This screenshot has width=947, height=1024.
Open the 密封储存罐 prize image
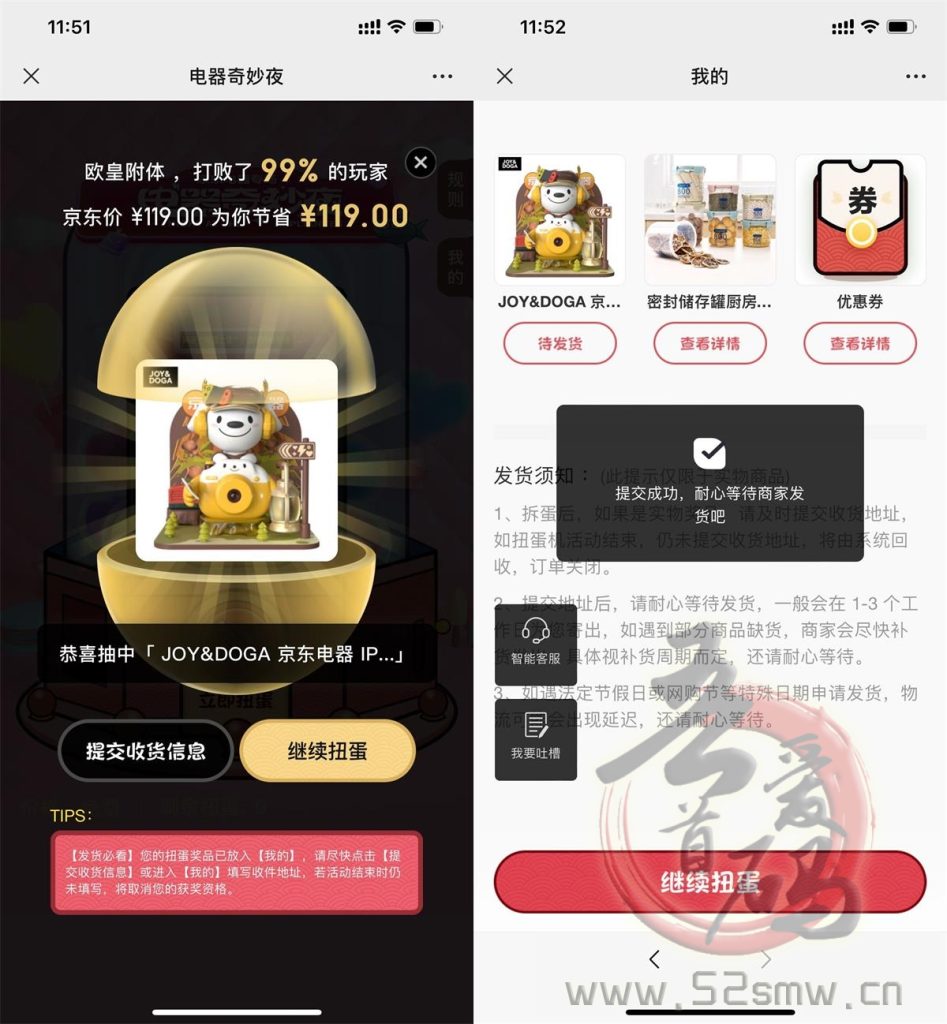click(x=710, y=220)
